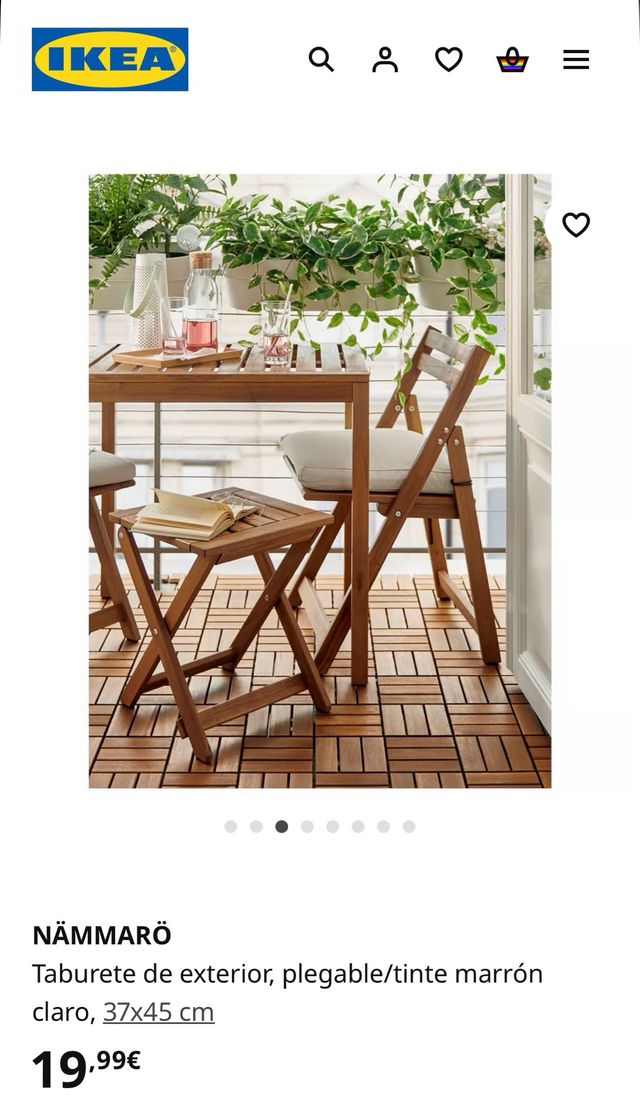Save NÄMMARÖ stool to favorites
Screen dimensions: 640x1119
576,225
